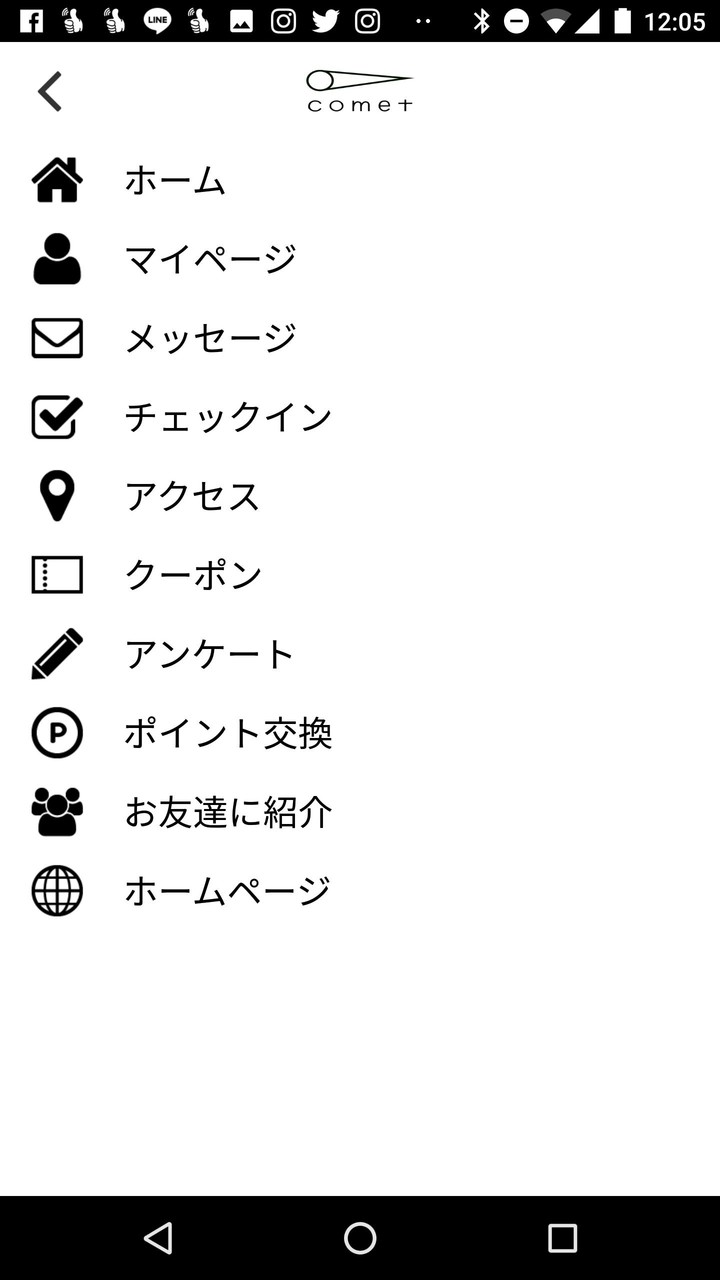This screenshot has height=1280, width=720.
Task: Open メッセージ from the menu list
Action: (210, 339)
